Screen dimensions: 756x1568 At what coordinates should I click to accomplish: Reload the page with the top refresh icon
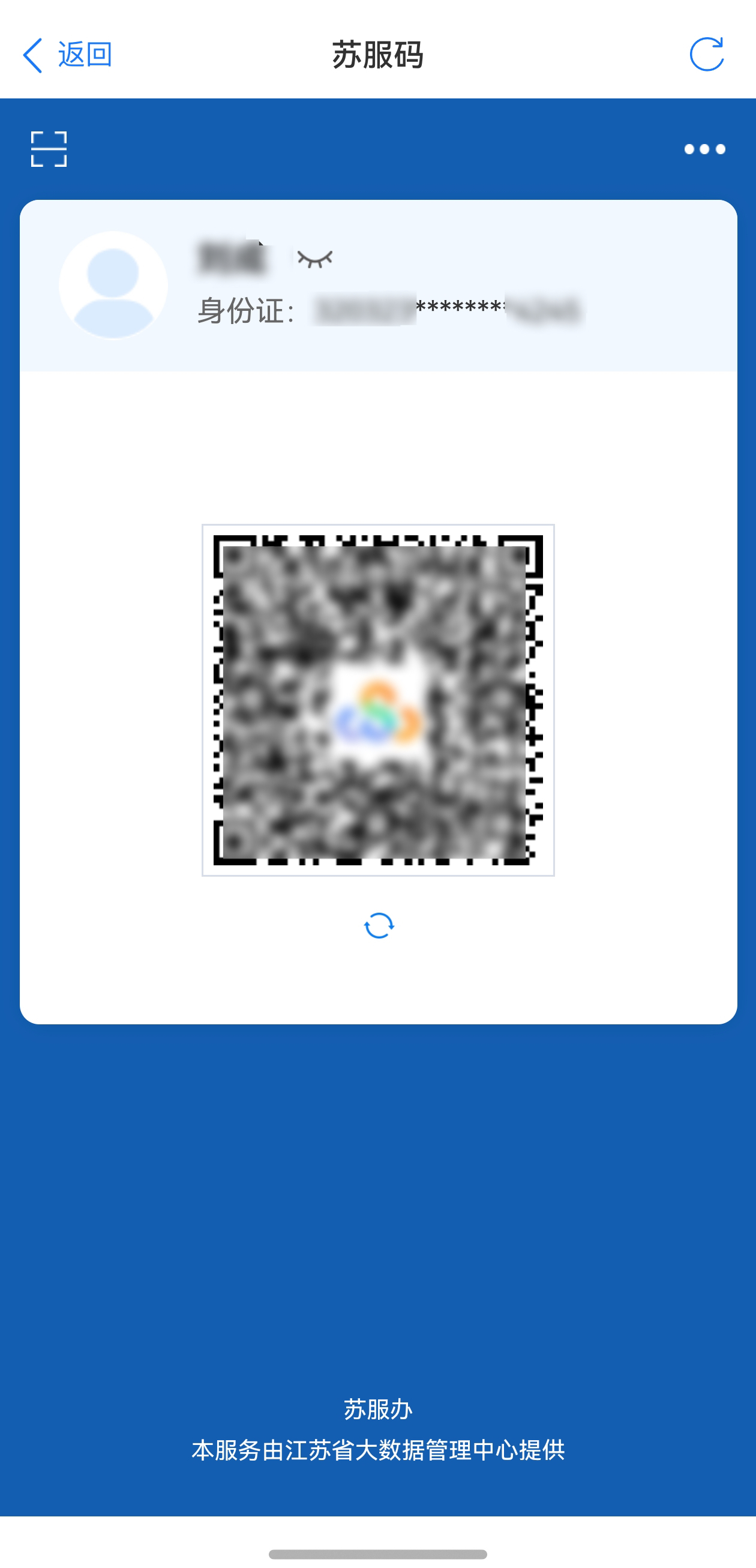pos(707,54)
